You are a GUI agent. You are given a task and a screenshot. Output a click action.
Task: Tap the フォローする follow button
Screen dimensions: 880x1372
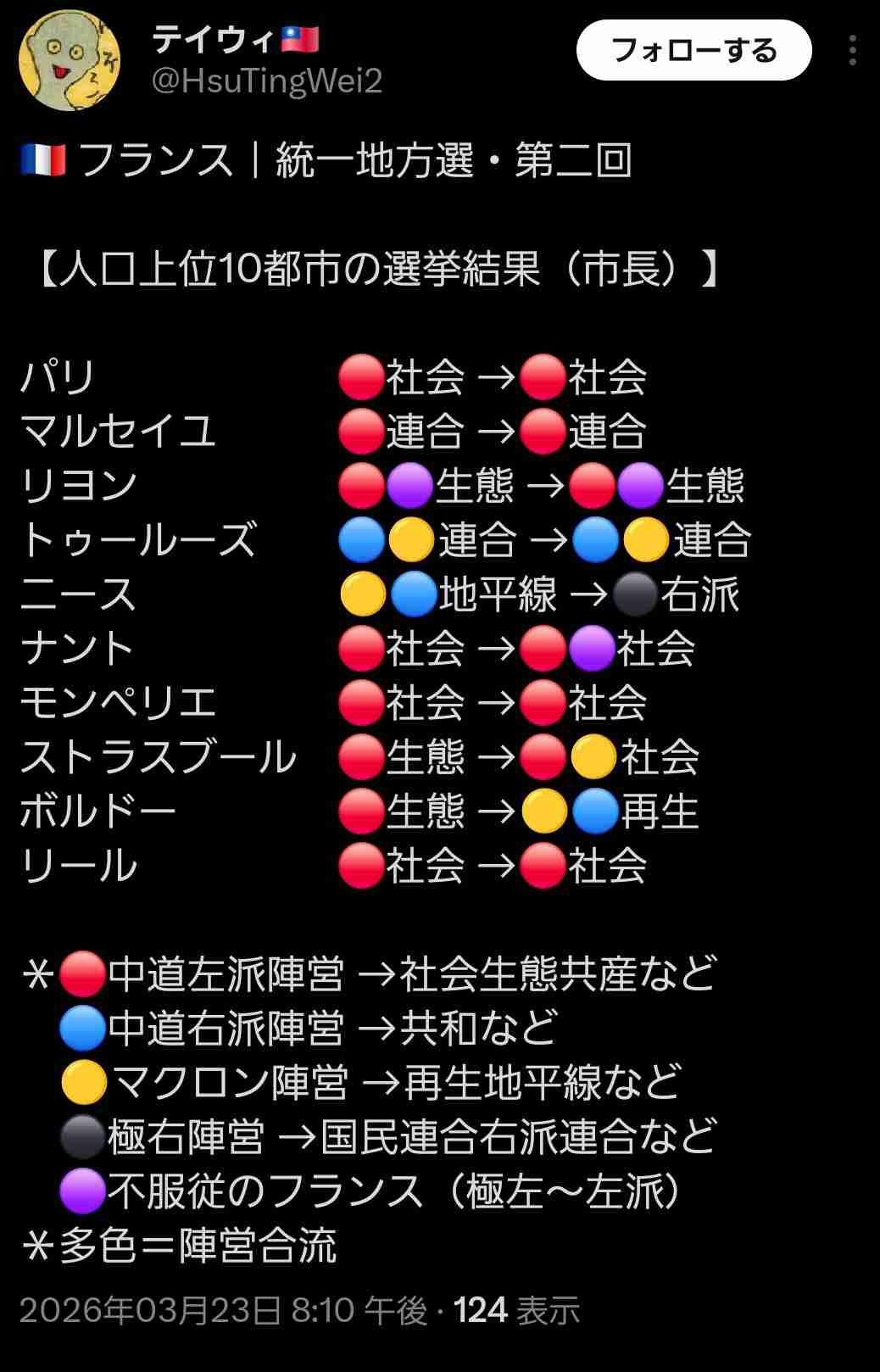pos(693,51)
